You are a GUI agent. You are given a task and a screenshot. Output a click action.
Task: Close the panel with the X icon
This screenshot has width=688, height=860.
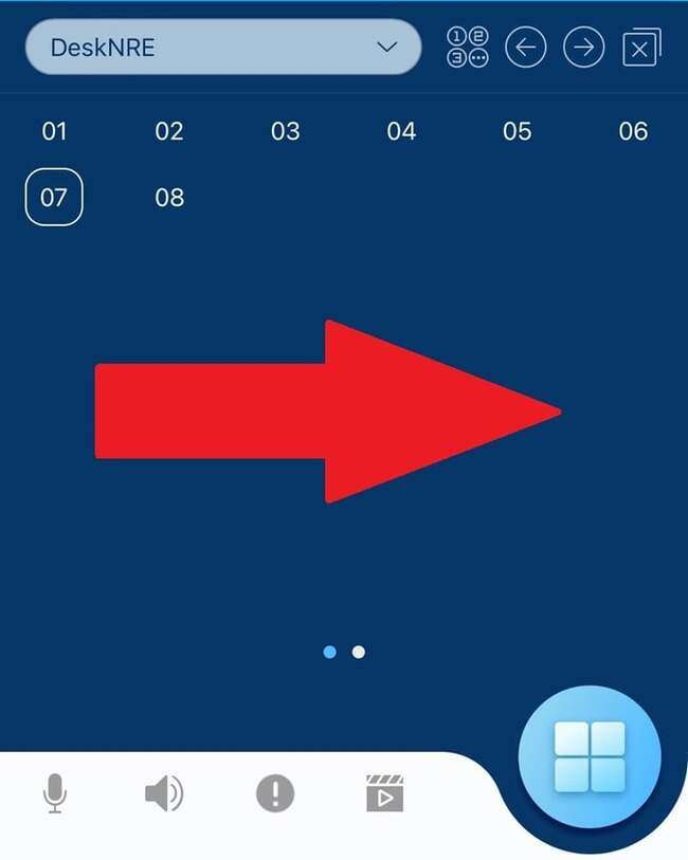click(641, 48)
